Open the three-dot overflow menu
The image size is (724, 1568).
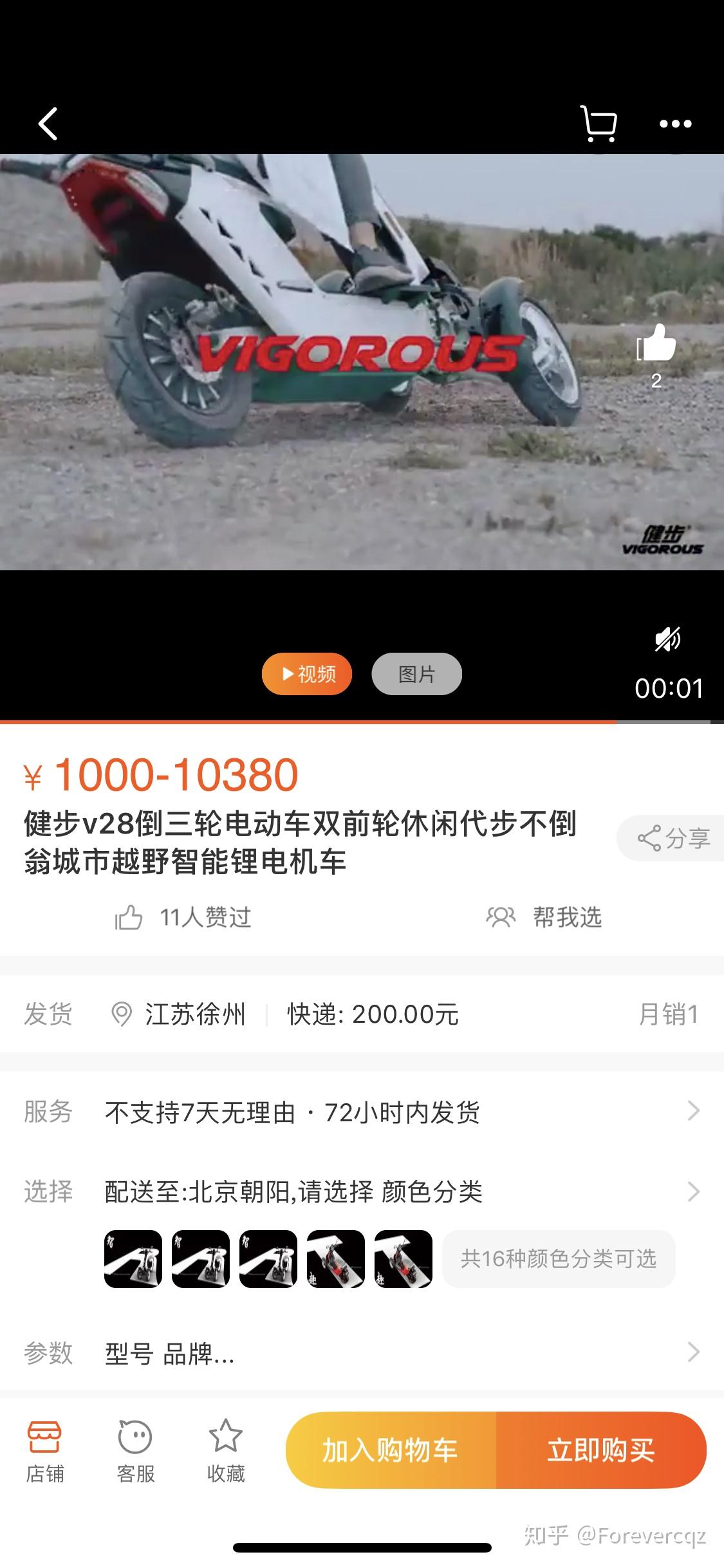(x=675, y=124)
